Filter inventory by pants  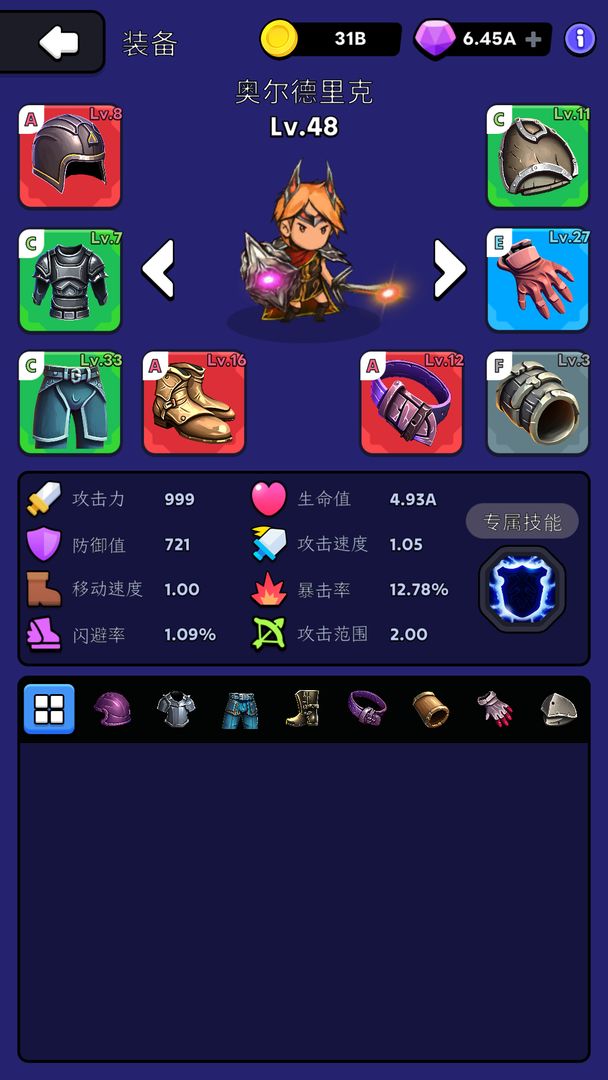tap(240, 709)
